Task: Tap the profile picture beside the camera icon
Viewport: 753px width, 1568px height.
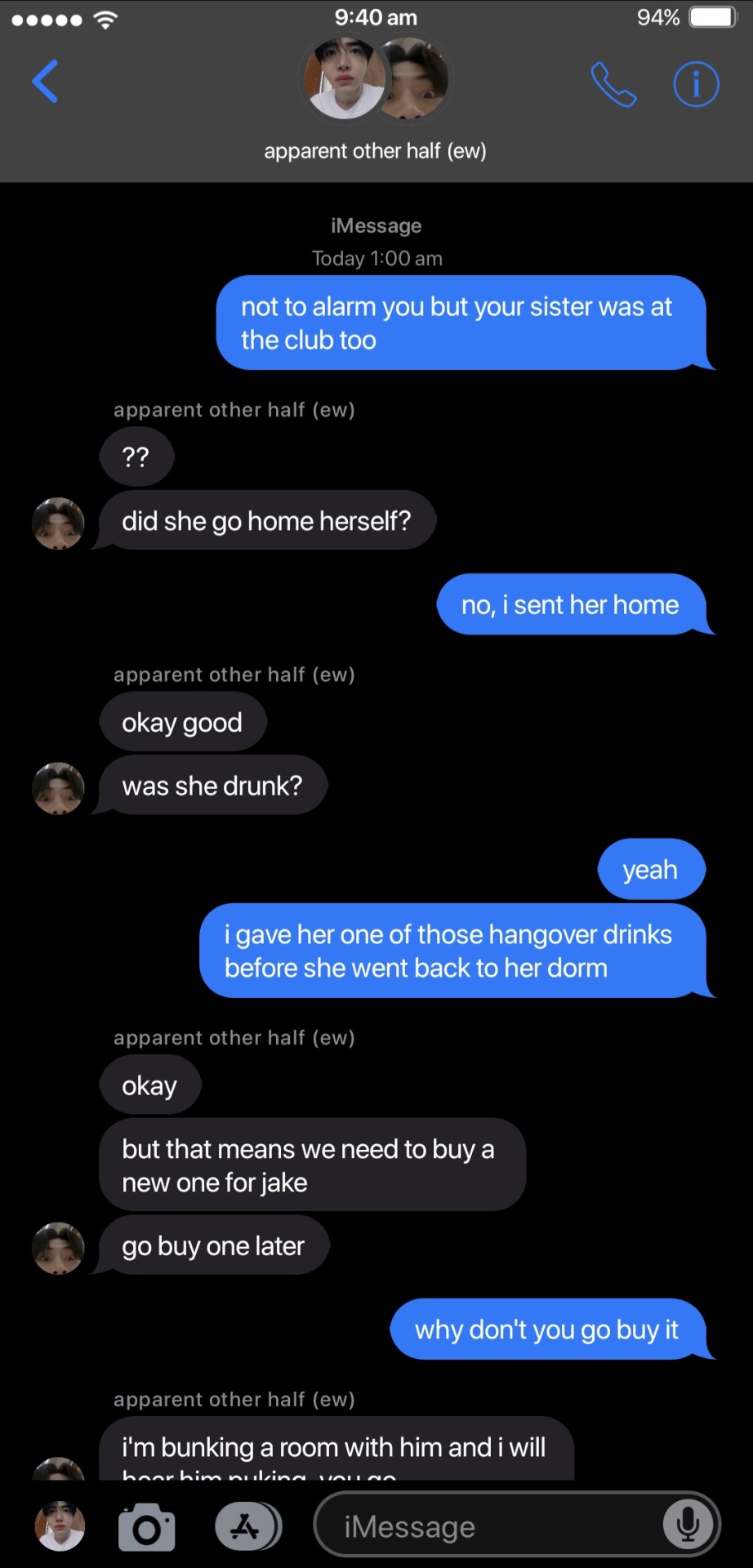Action: 60,1525
